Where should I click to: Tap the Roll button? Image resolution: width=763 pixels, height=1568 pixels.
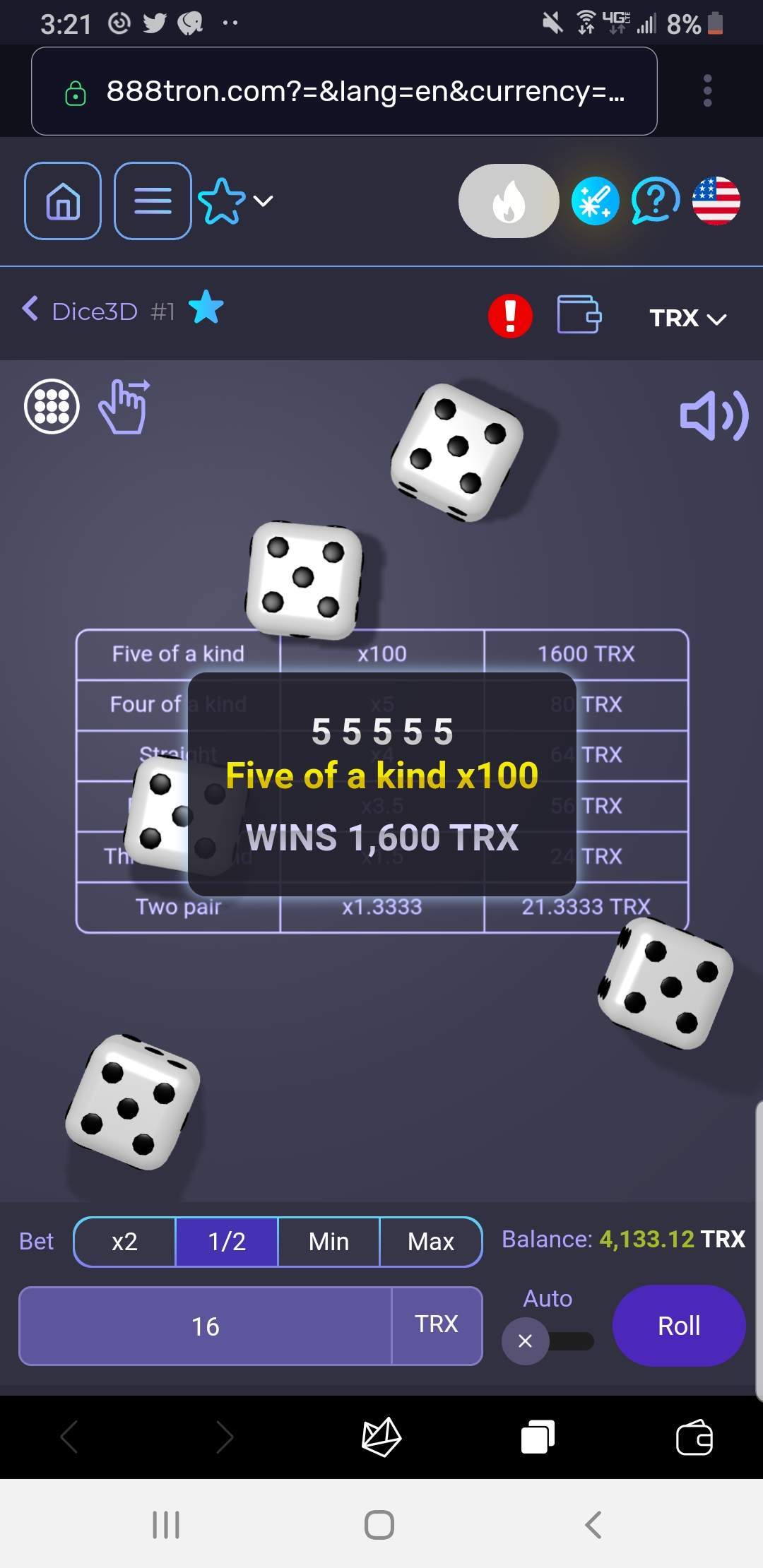pos(678,1326)
